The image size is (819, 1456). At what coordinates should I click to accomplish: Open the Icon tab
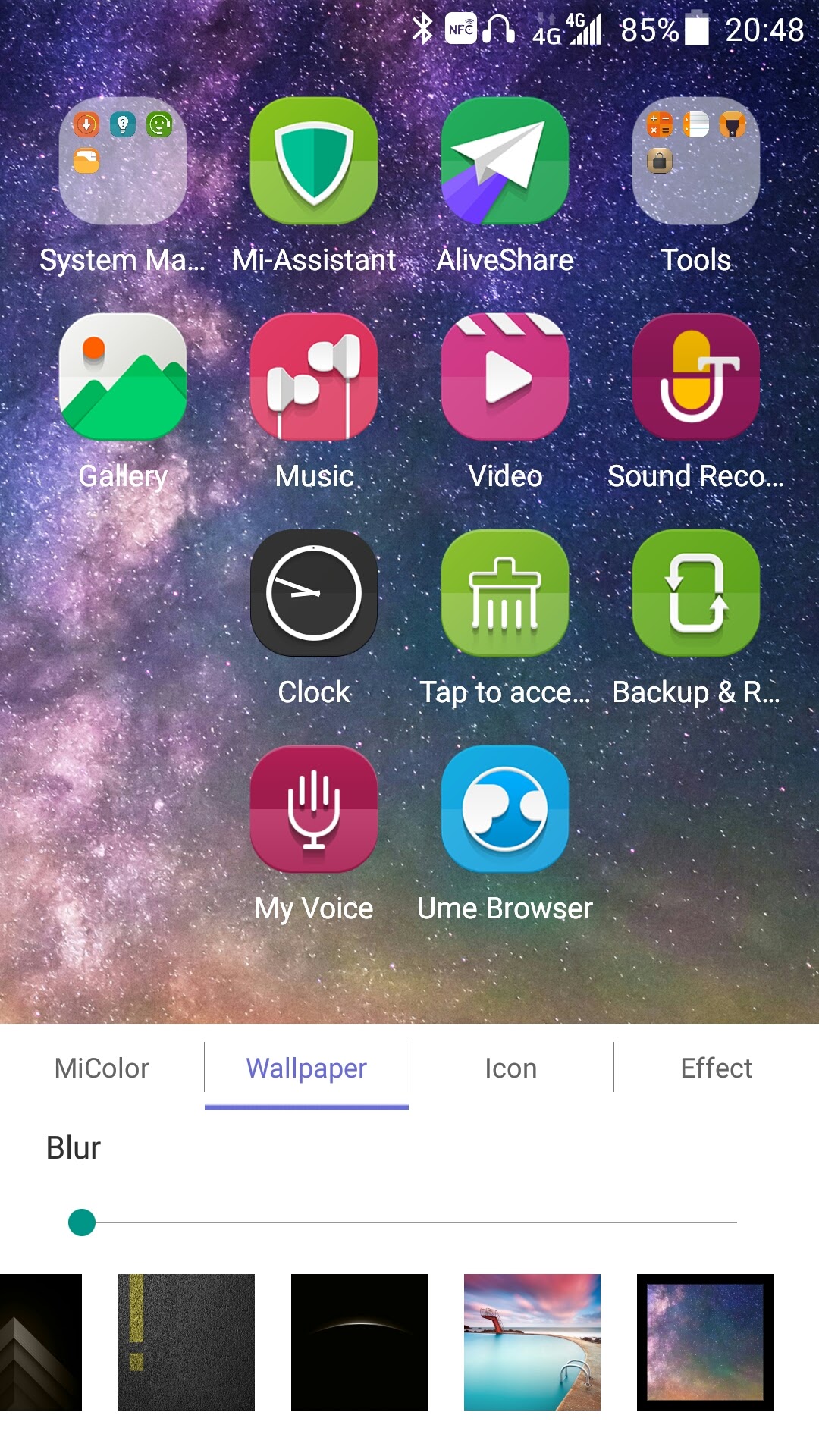pos(511,1068)
